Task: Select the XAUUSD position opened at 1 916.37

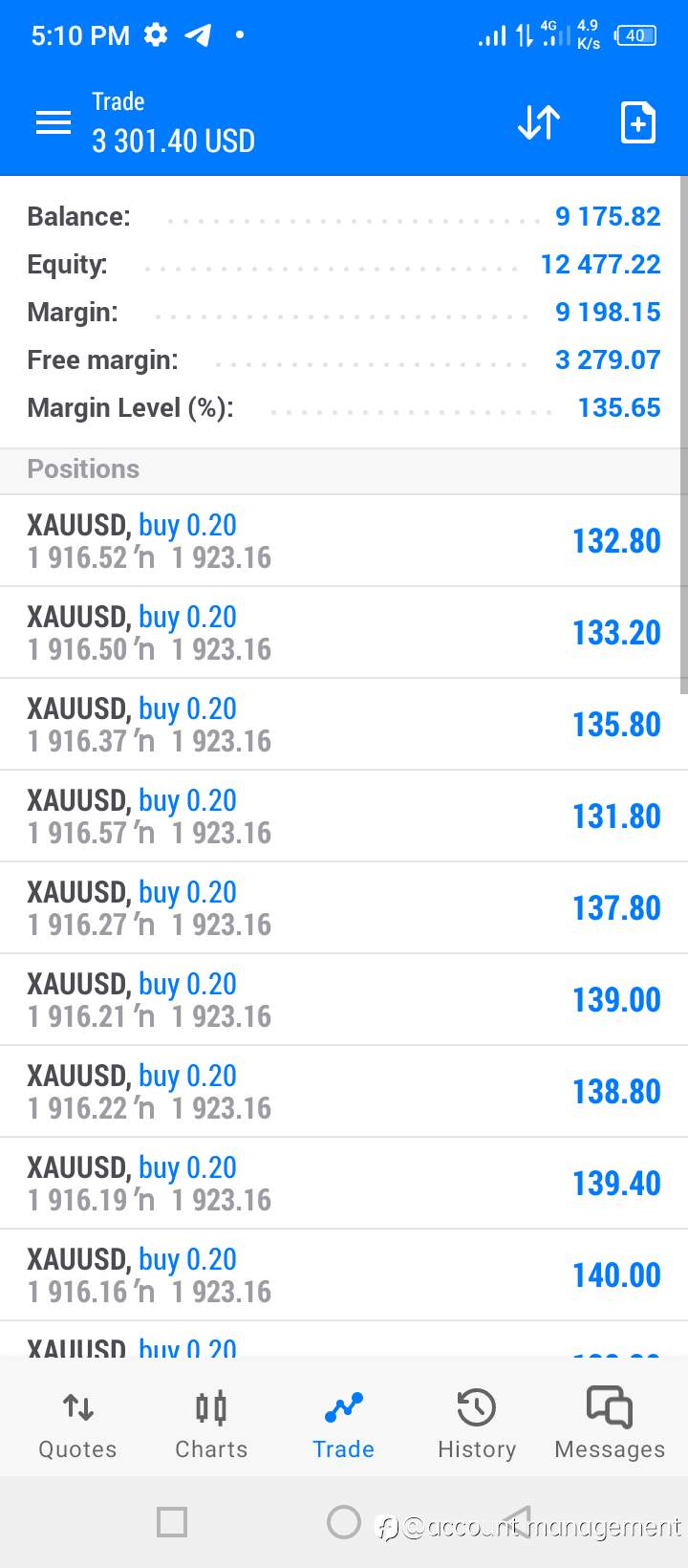Action: click(x=344, y=725)
